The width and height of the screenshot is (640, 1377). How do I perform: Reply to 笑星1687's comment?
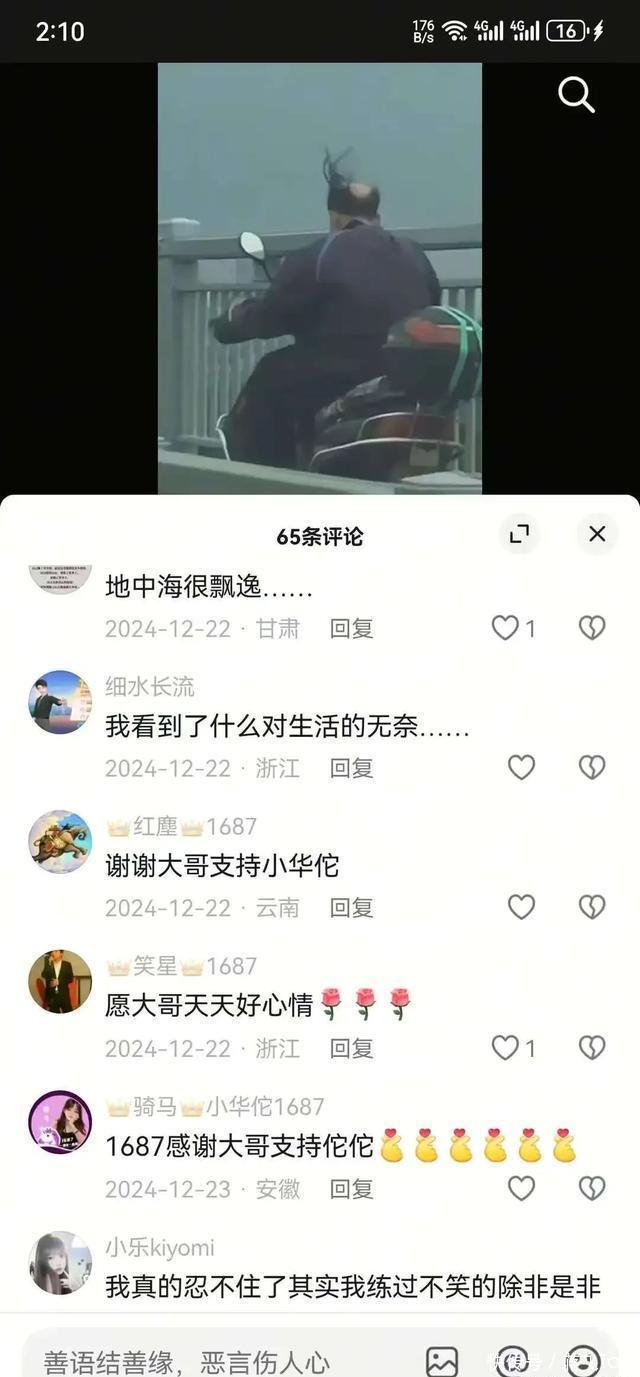[x=352, y=1048]
